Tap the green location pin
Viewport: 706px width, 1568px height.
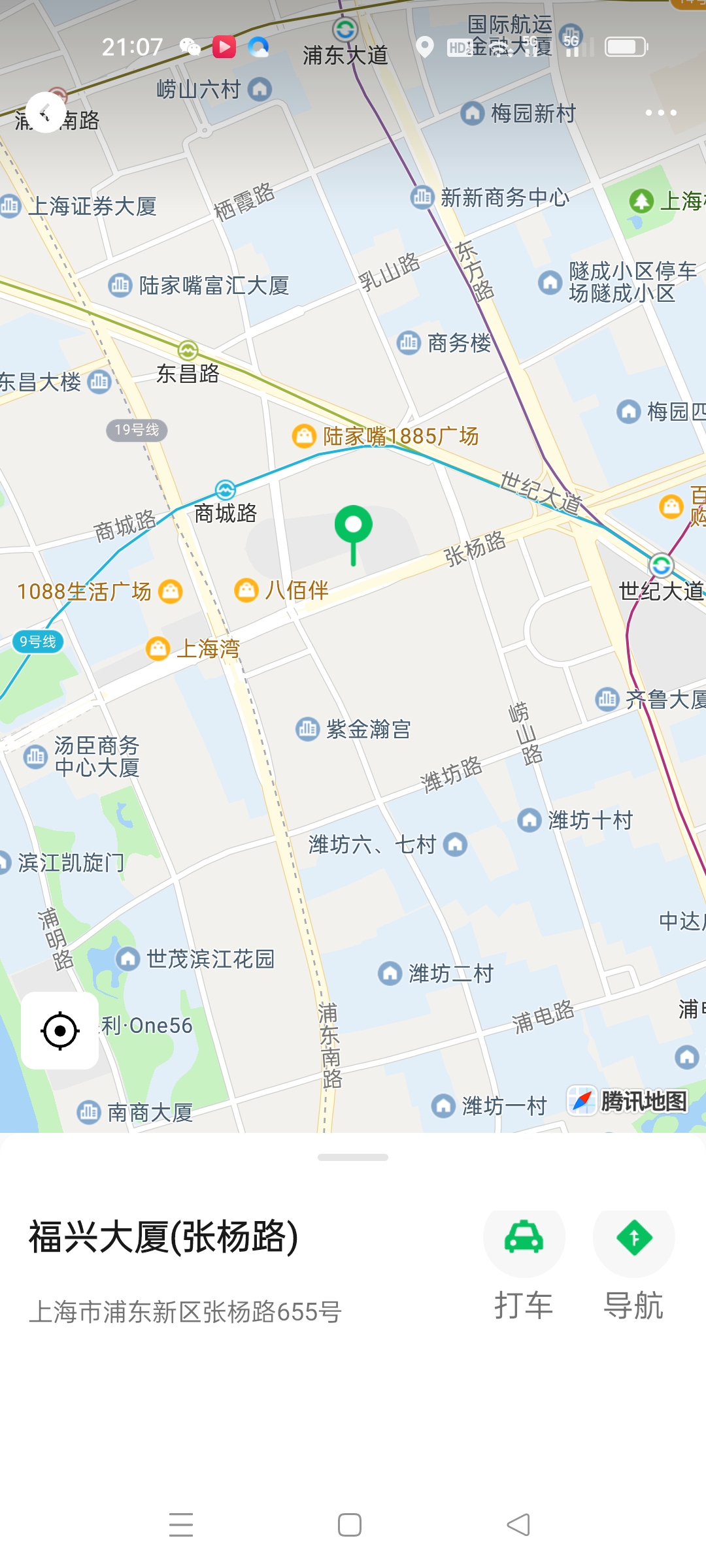pos(354,526)
